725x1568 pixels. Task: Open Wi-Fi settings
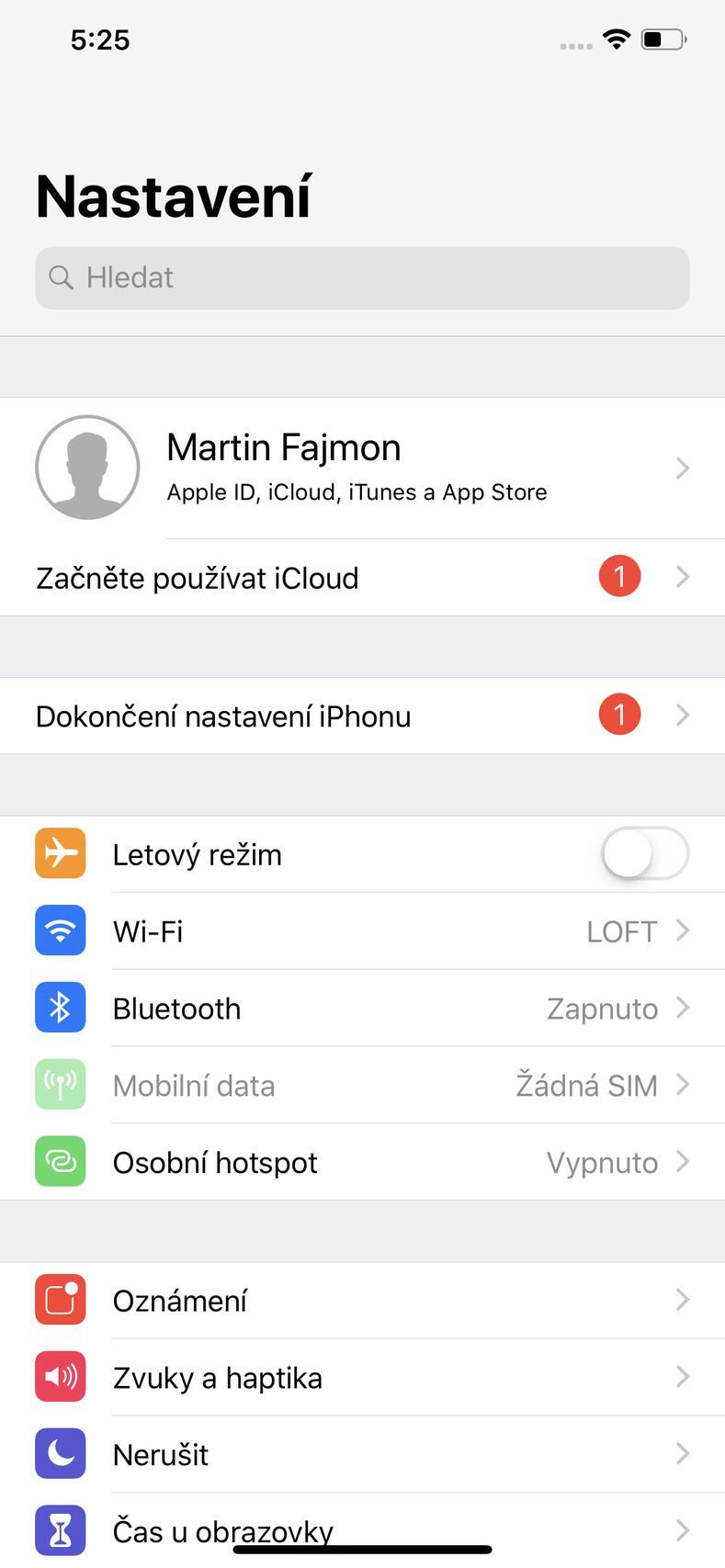(362, 931)
